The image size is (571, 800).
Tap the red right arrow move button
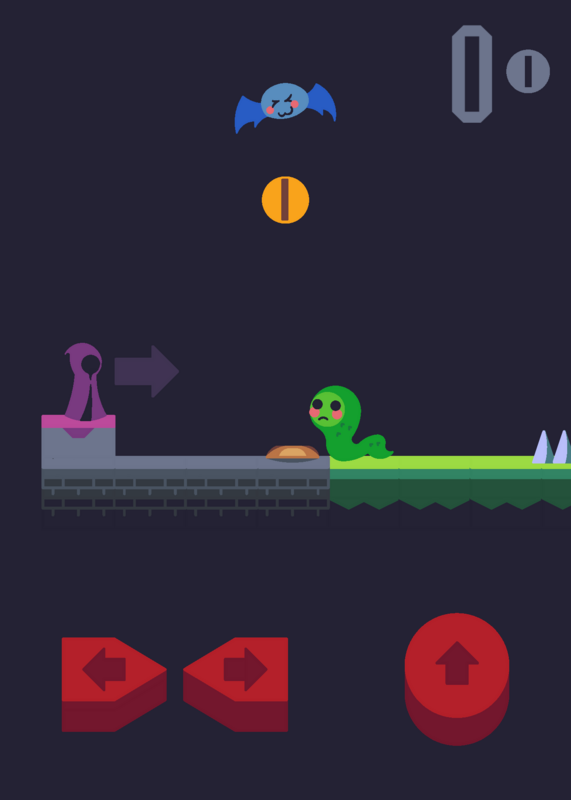tap(236, 684)
